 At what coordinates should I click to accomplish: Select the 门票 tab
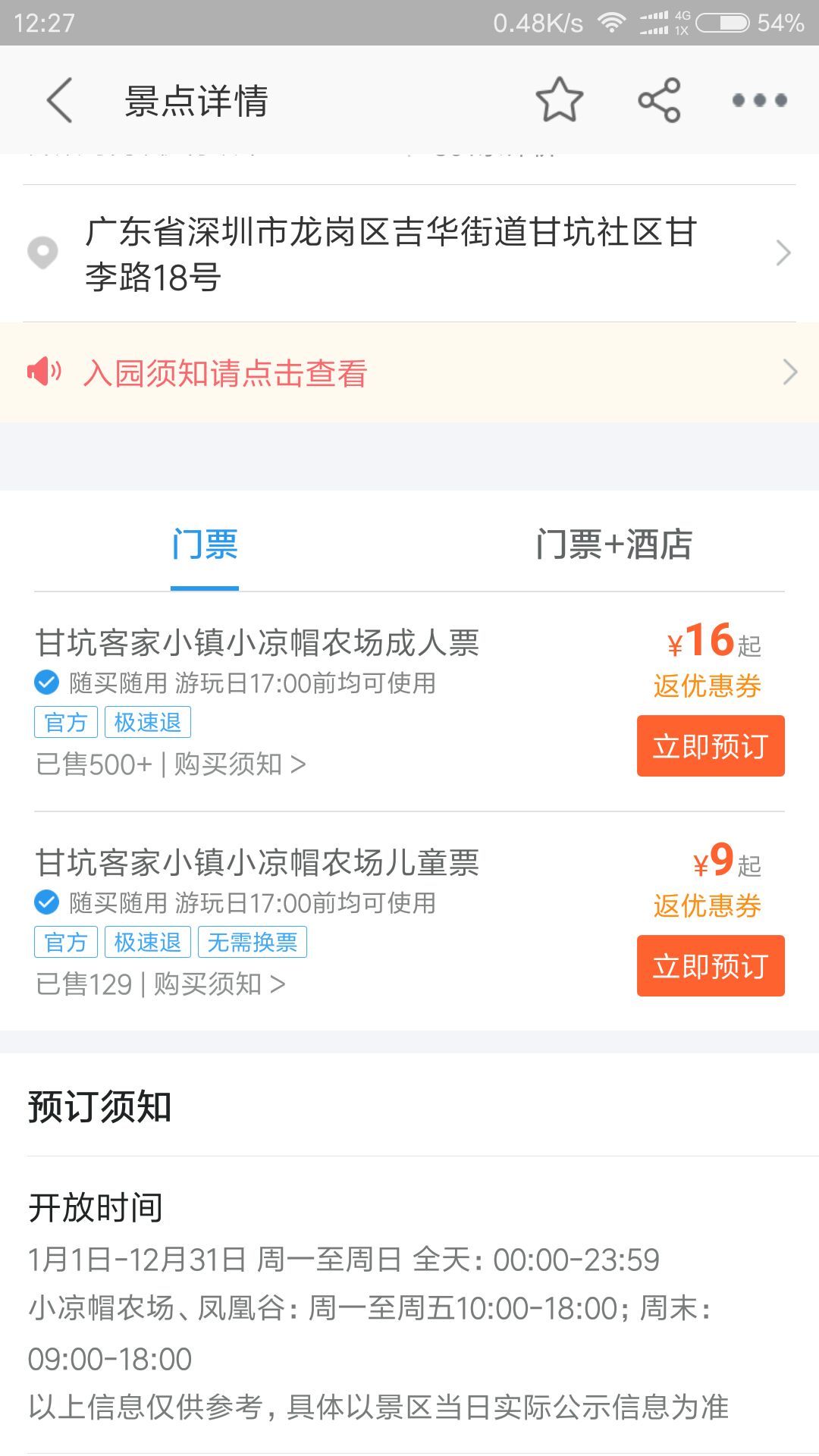205,544
